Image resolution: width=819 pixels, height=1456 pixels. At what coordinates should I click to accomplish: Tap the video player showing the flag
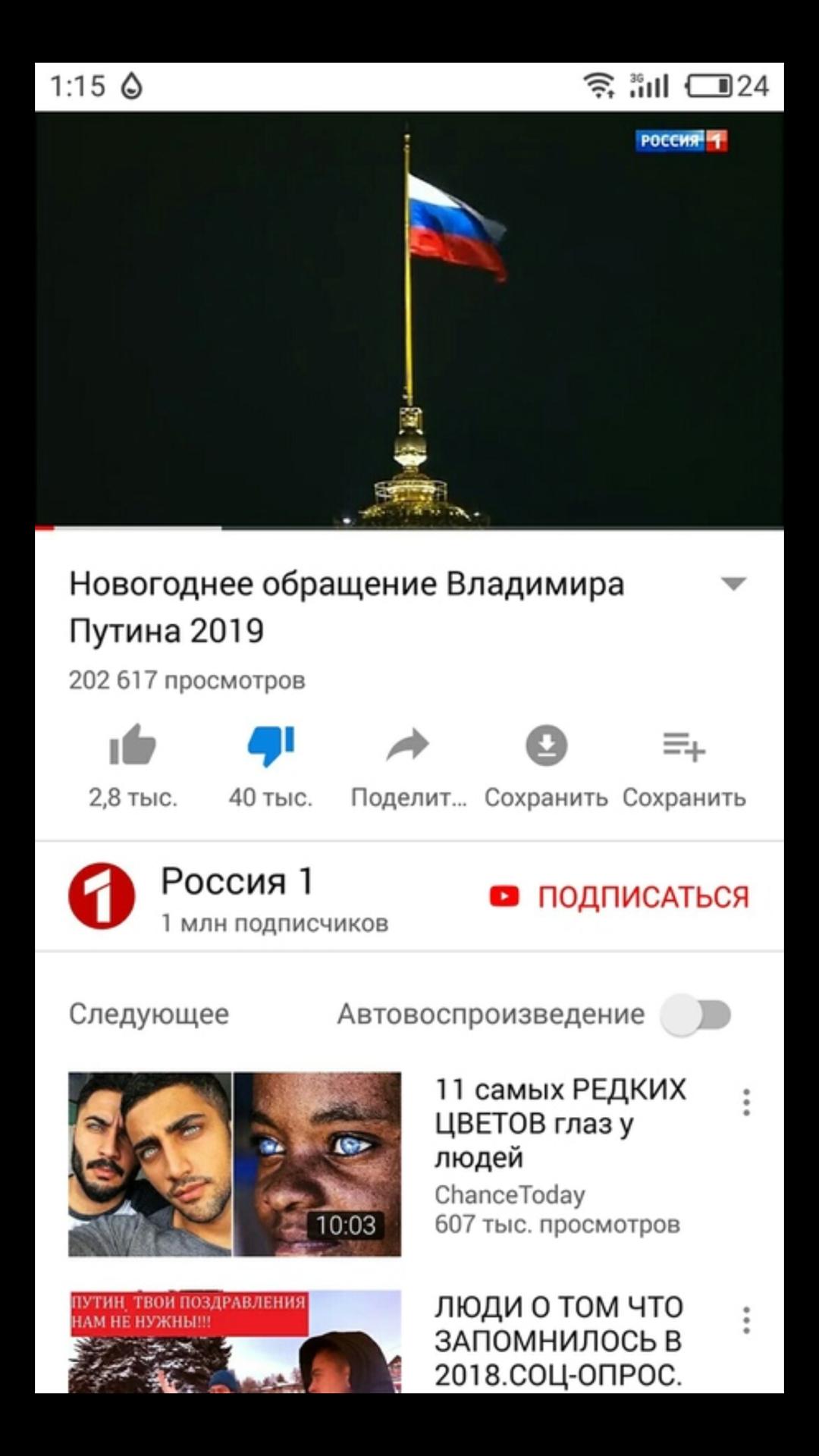pyautogui.click(x=409, y=318)
